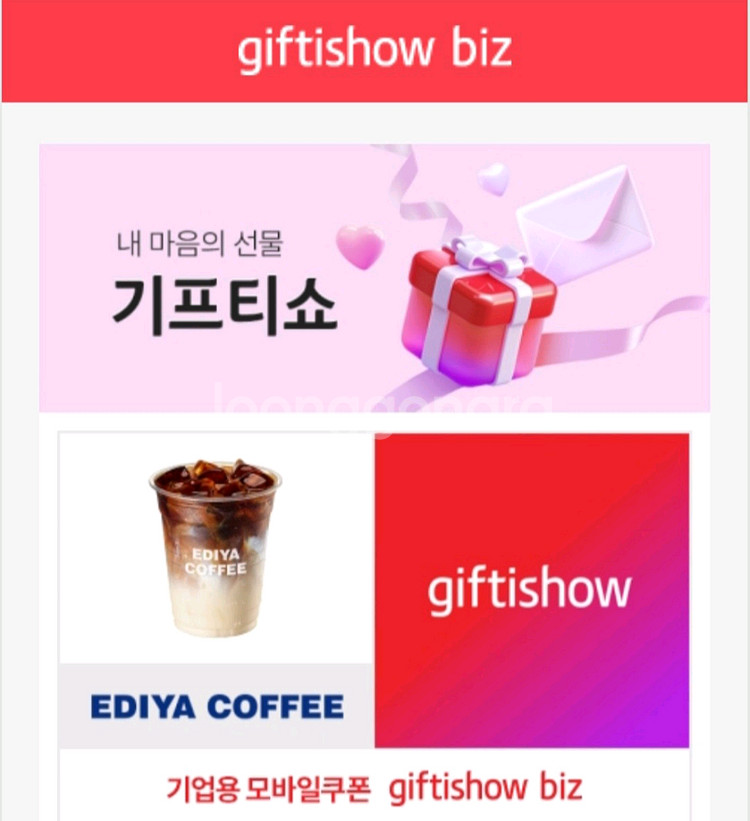Screen dimensions: 750x821
Task: Open the 기업용 모바일쿠폰 giftishow biz link
Action: (374, 788)
